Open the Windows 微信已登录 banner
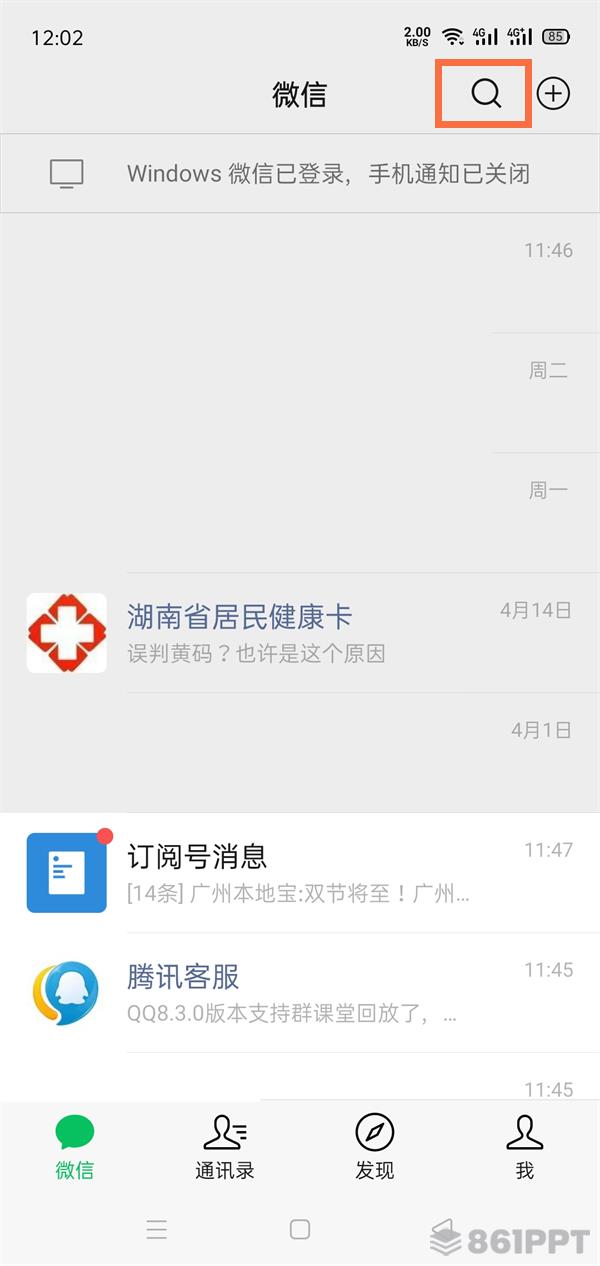Screen dimensions: 600x1266 300,174
